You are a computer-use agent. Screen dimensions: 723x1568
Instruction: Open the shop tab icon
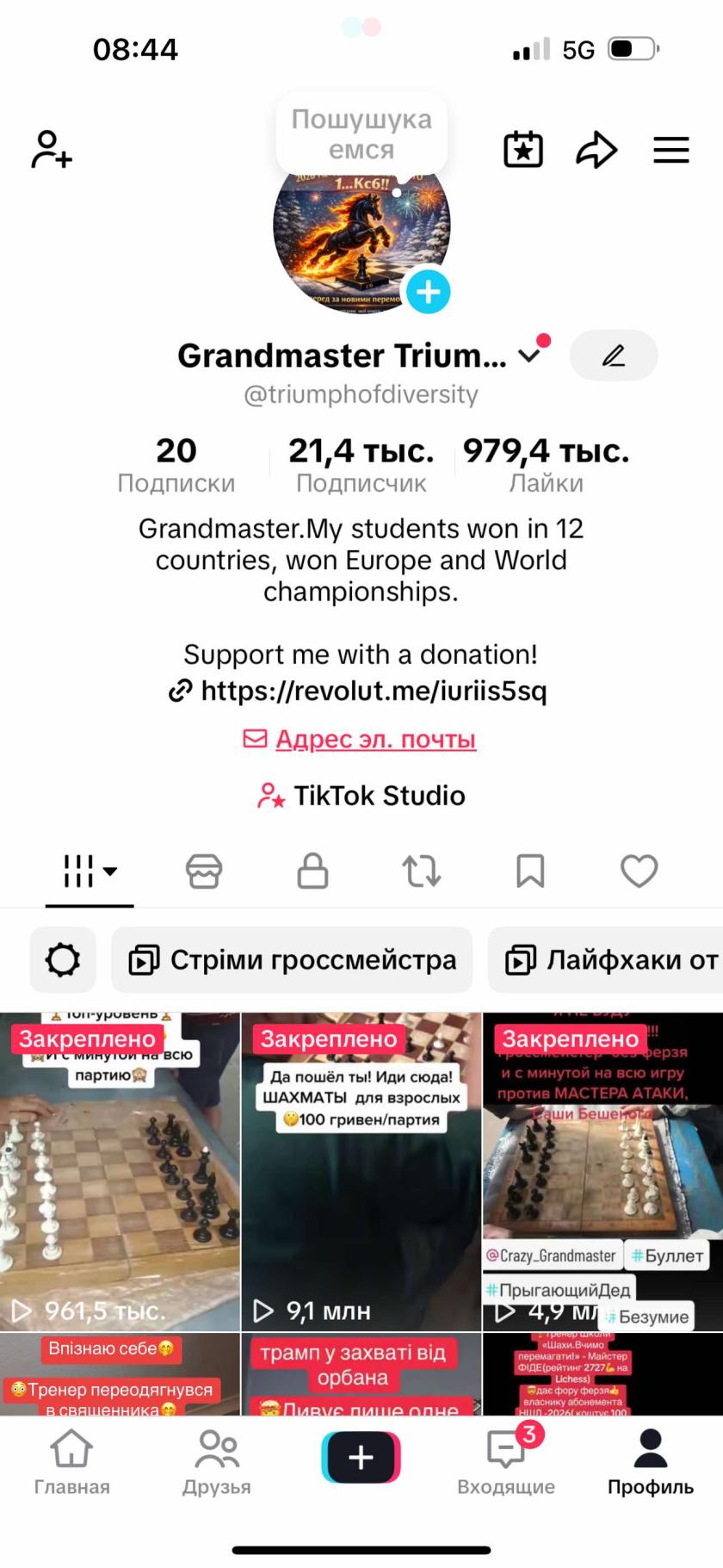pyautogui.click(x=204, y=871)
